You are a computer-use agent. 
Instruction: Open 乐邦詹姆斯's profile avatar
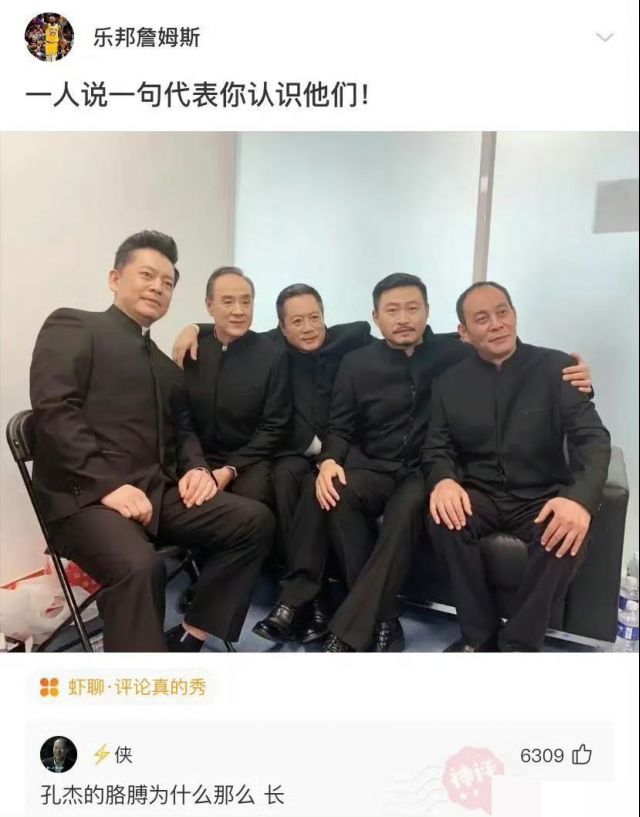pos(48,38)
